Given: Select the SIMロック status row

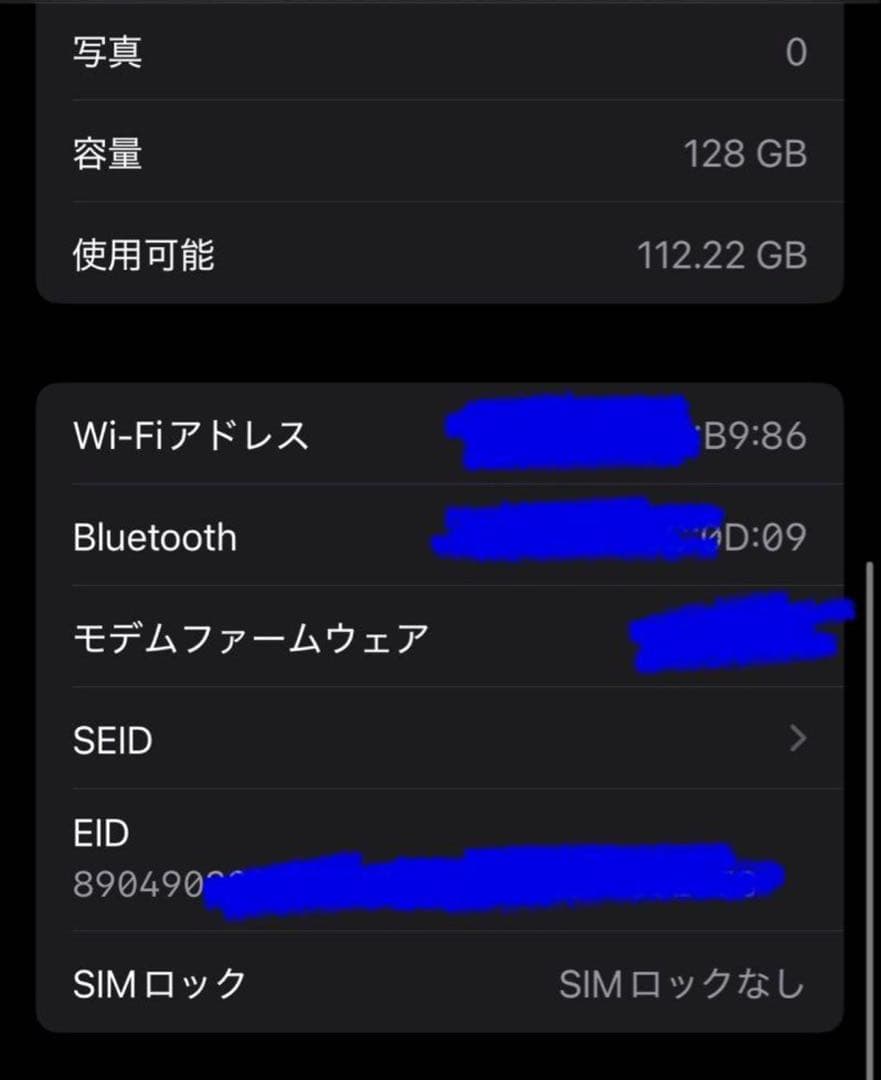Looking at the screenshot, I should pyautogui.click(x=440, y=984).
